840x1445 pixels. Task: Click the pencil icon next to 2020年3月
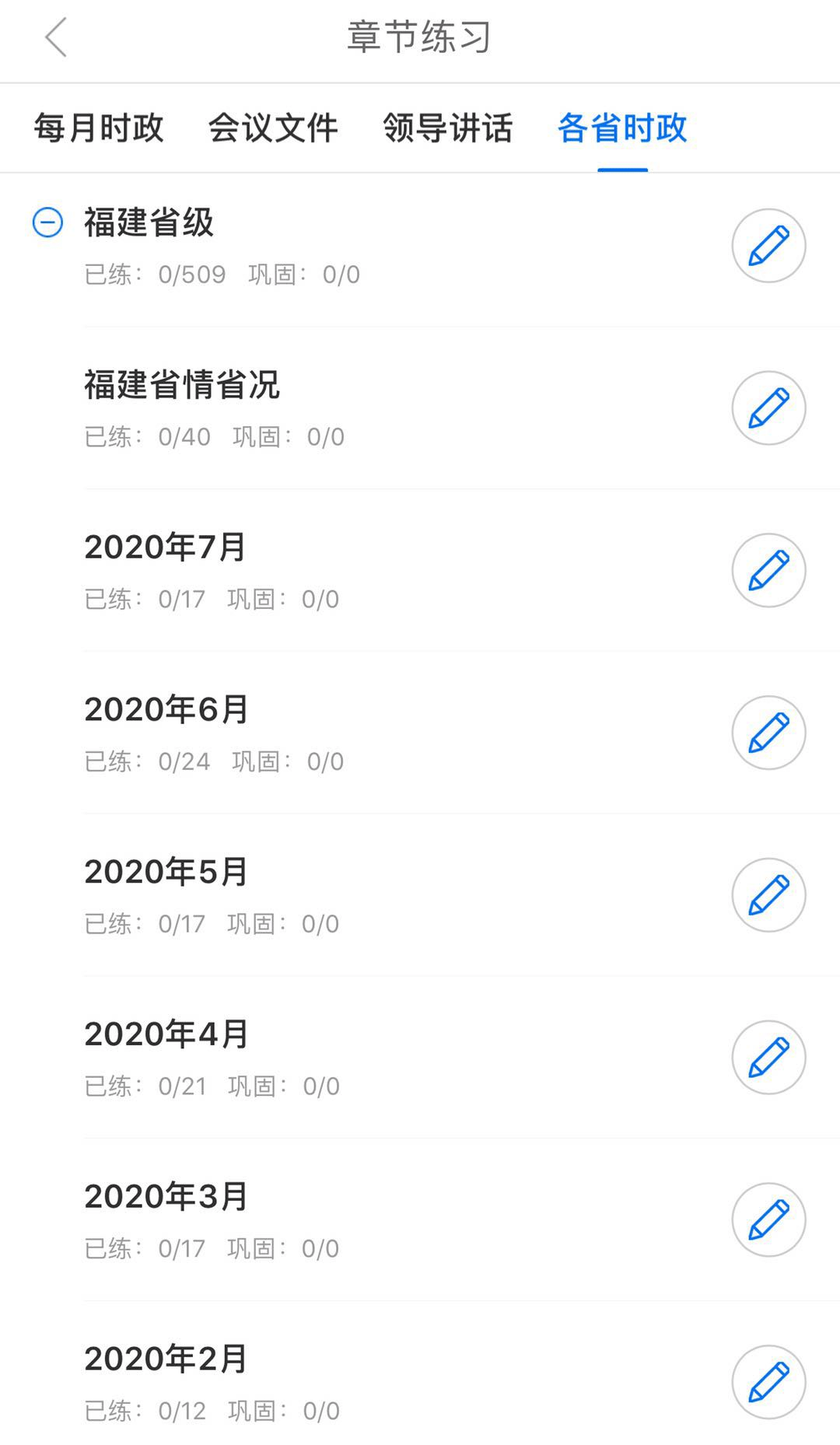(x=768, y=1219)
